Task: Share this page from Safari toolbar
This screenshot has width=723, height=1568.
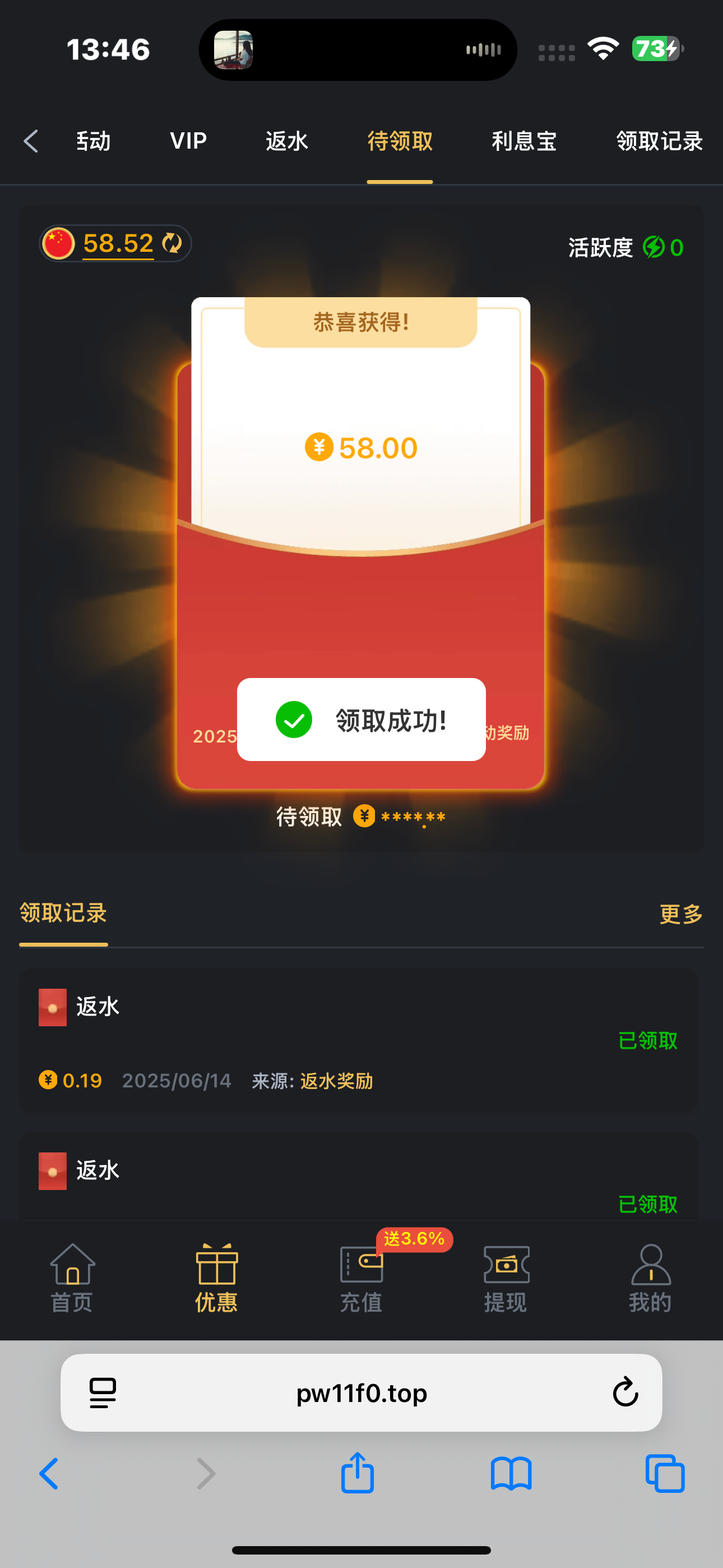Action: (357, 1474)
